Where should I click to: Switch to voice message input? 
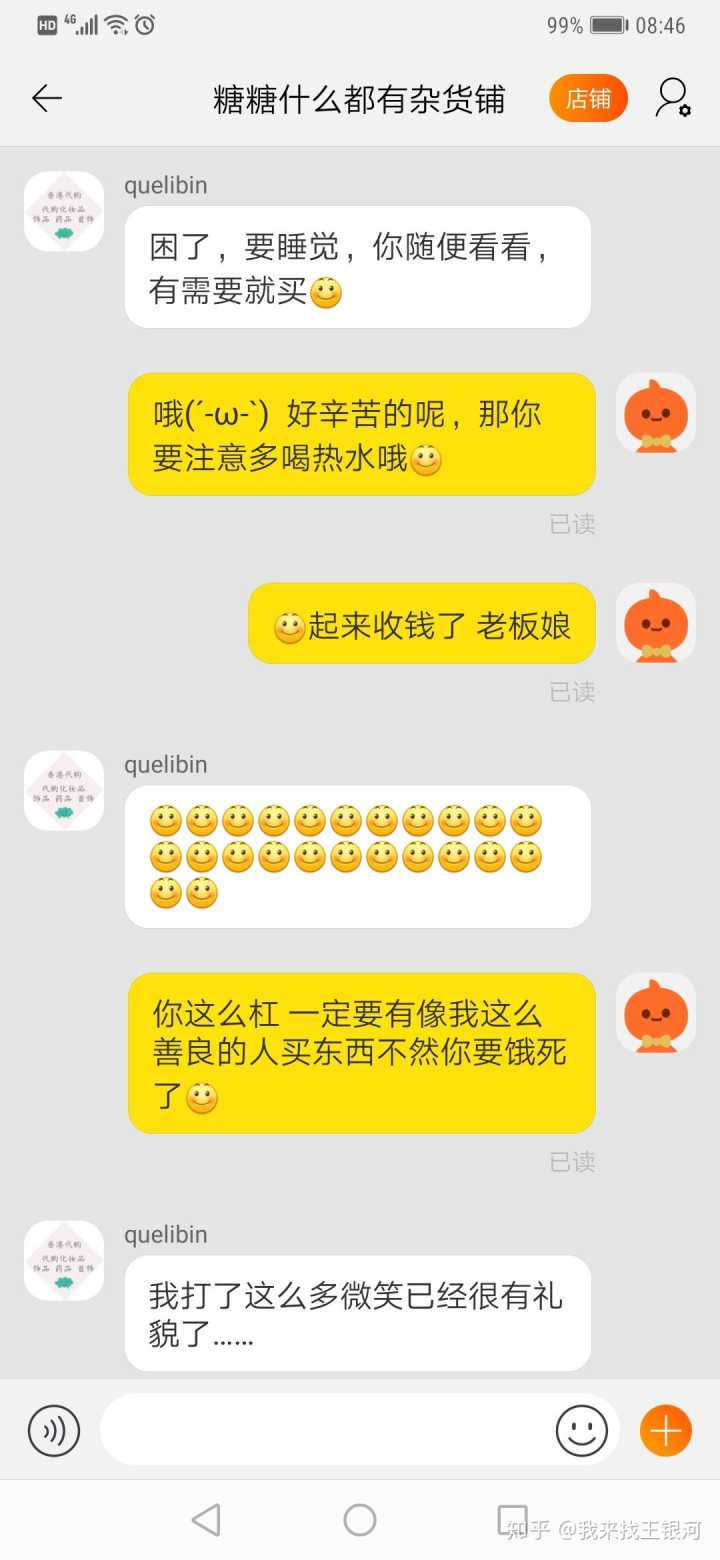(x=53, y=1430)
